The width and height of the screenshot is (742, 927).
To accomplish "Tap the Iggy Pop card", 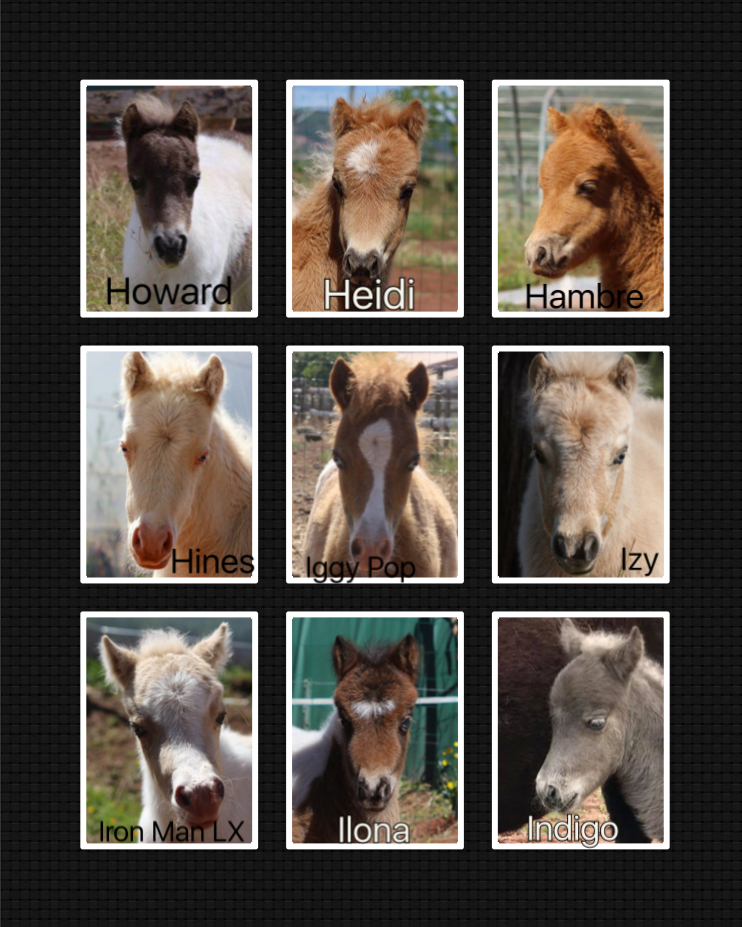I will point(375,464).
